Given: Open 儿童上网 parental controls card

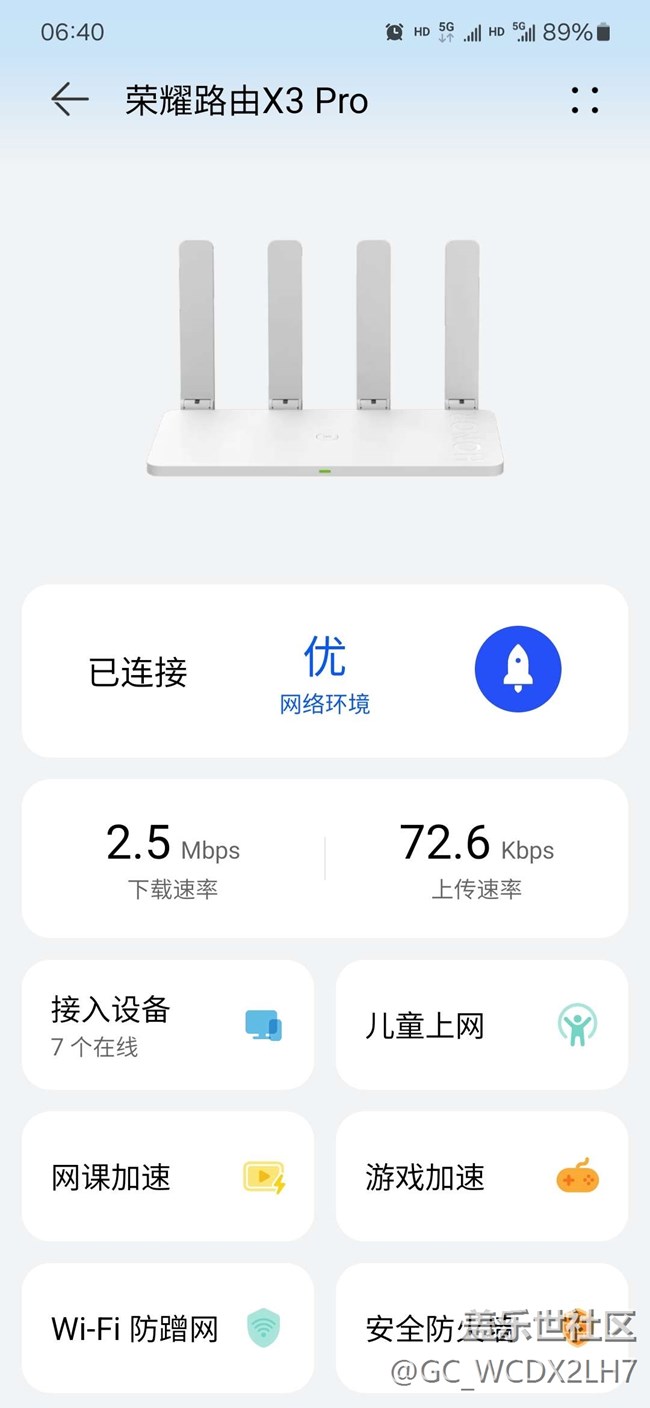Looking at the screenshot, I should (x=481, y=1024).
